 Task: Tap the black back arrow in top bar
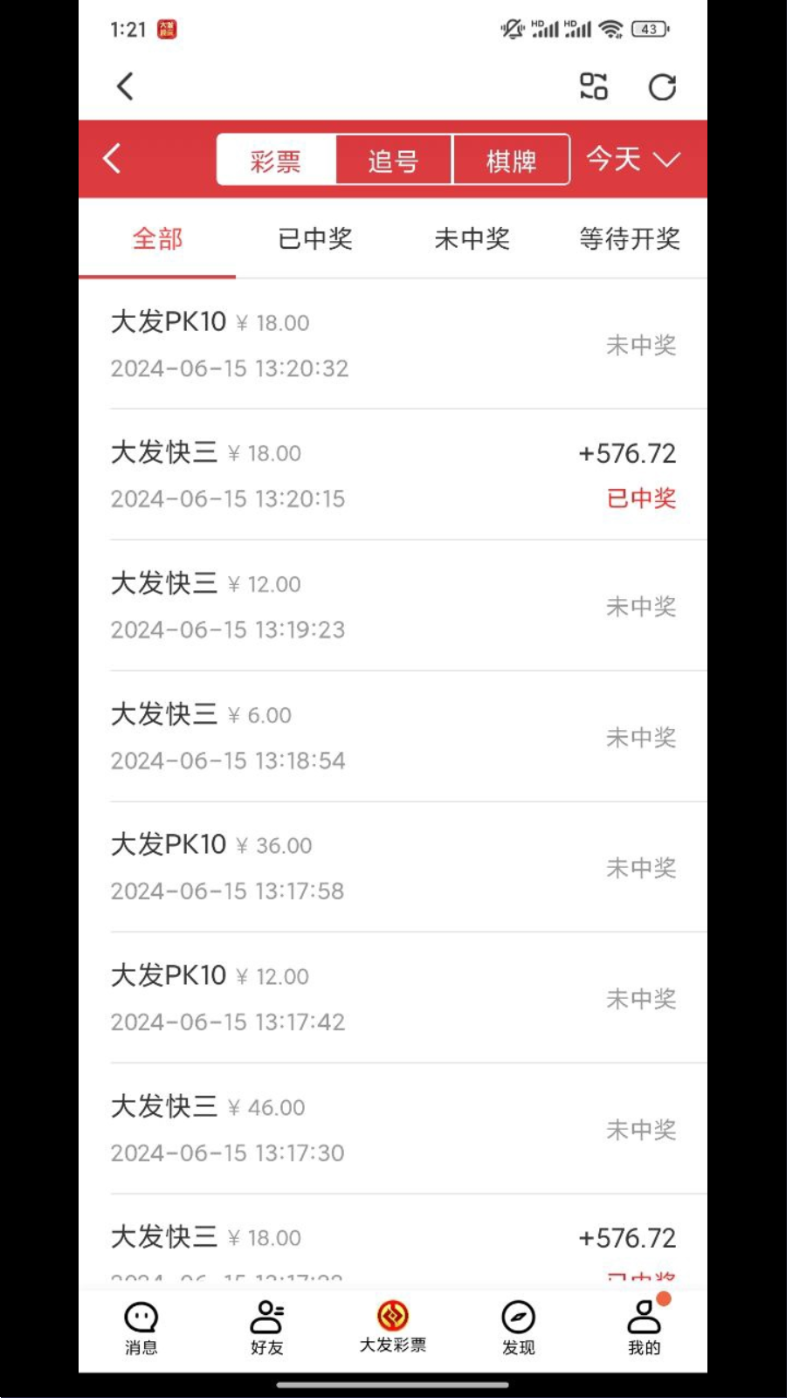pos(125,87)
